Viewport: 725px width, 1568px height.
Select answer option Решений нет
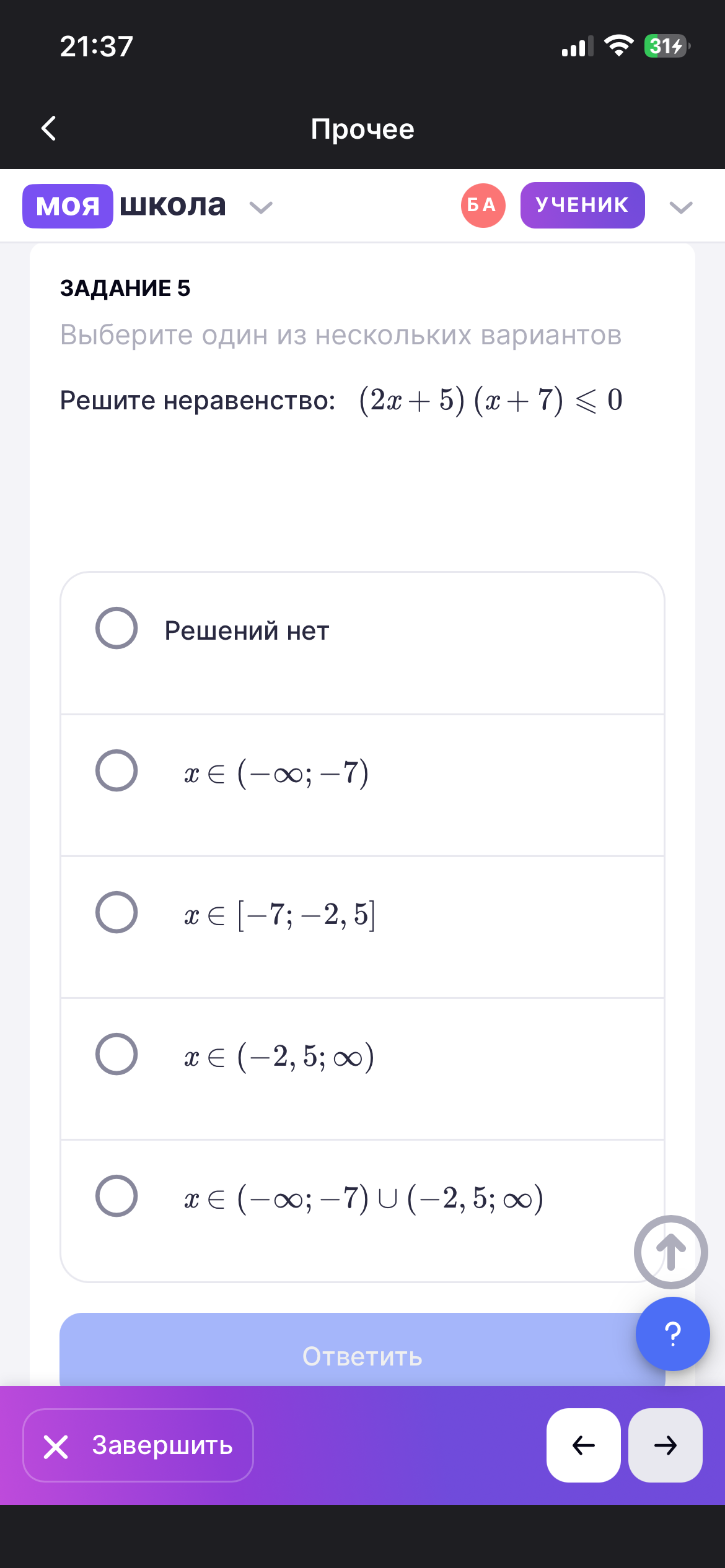pos(116,629)
